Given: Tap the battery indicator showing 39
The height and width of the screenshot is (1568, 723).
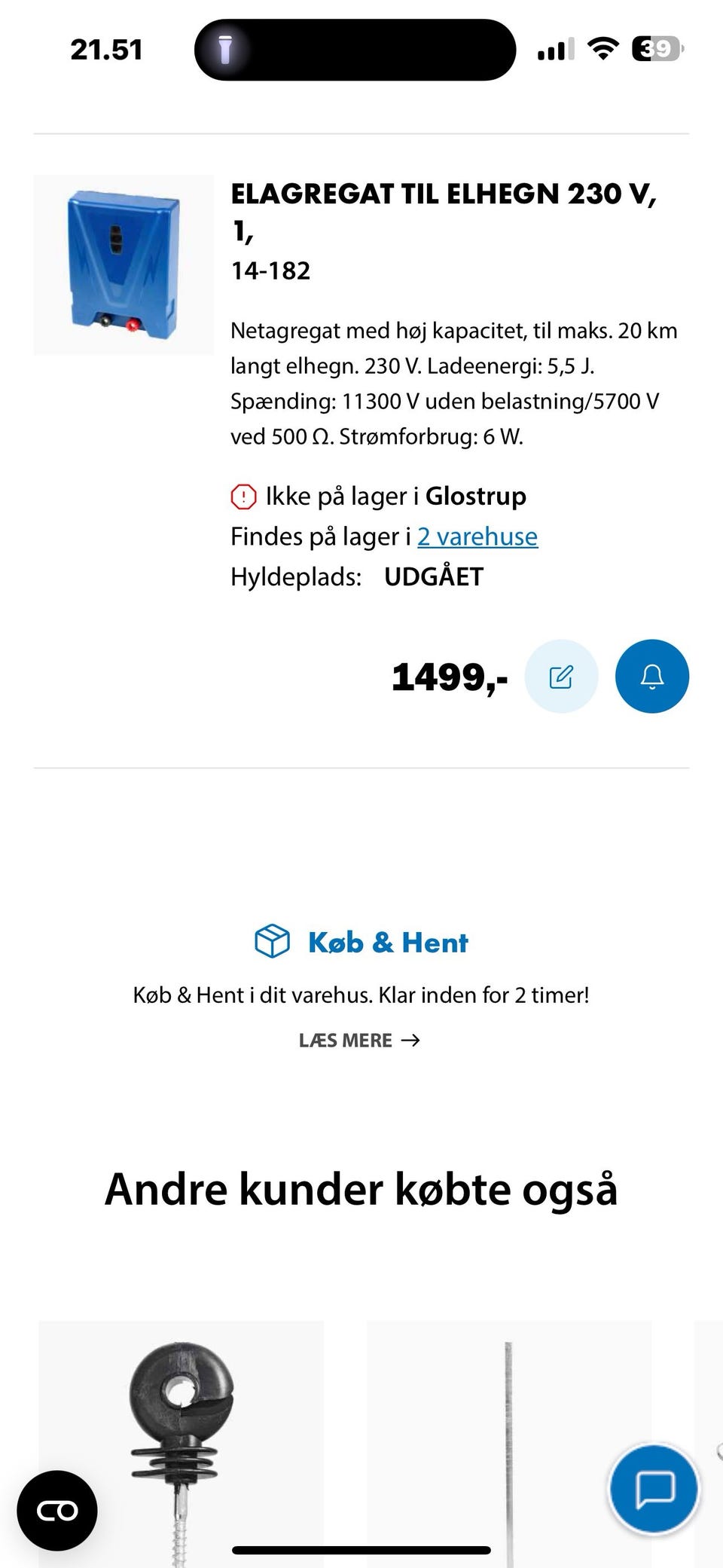Looking at the screenshot, I should click(x=654, y=50).
